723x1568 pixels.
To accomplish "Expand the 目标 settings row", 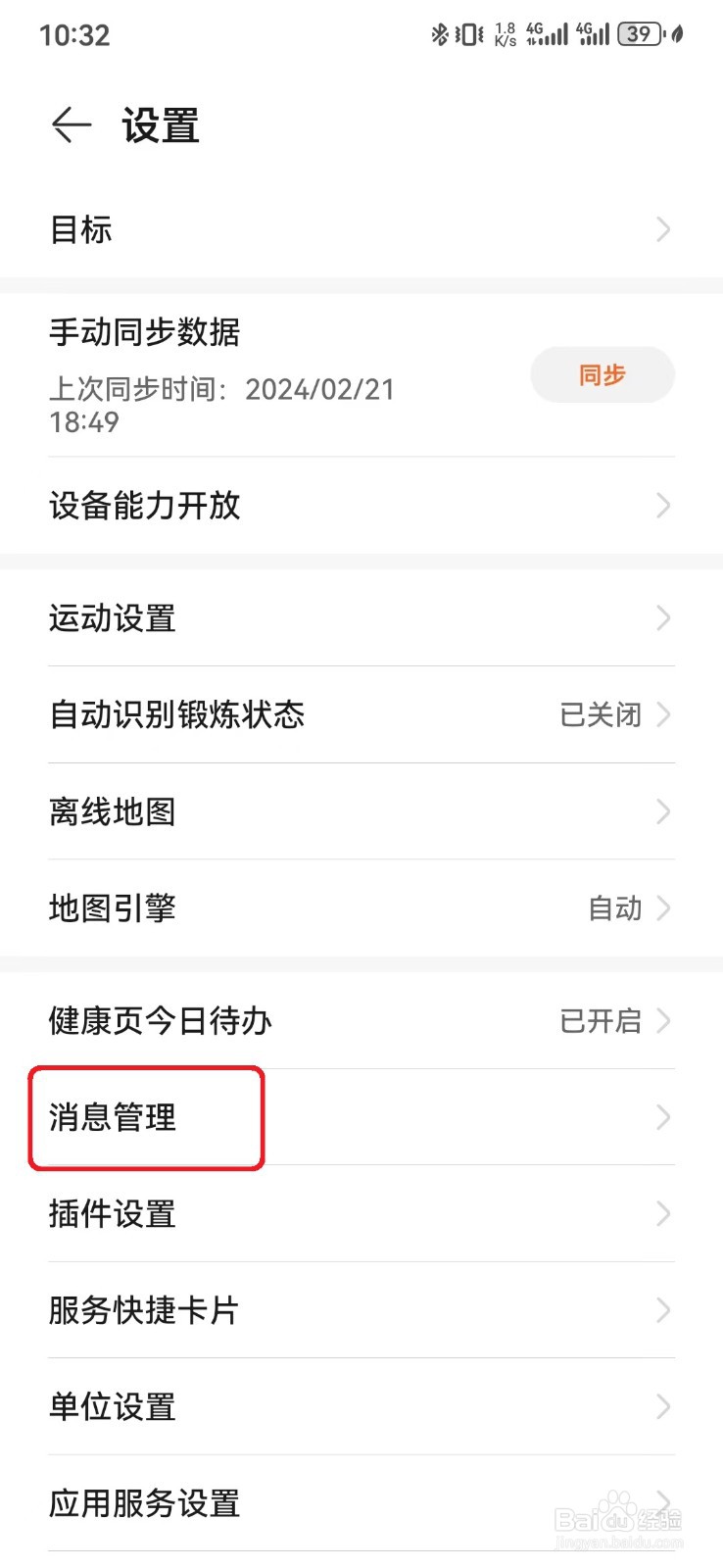I will coord(361,228).
